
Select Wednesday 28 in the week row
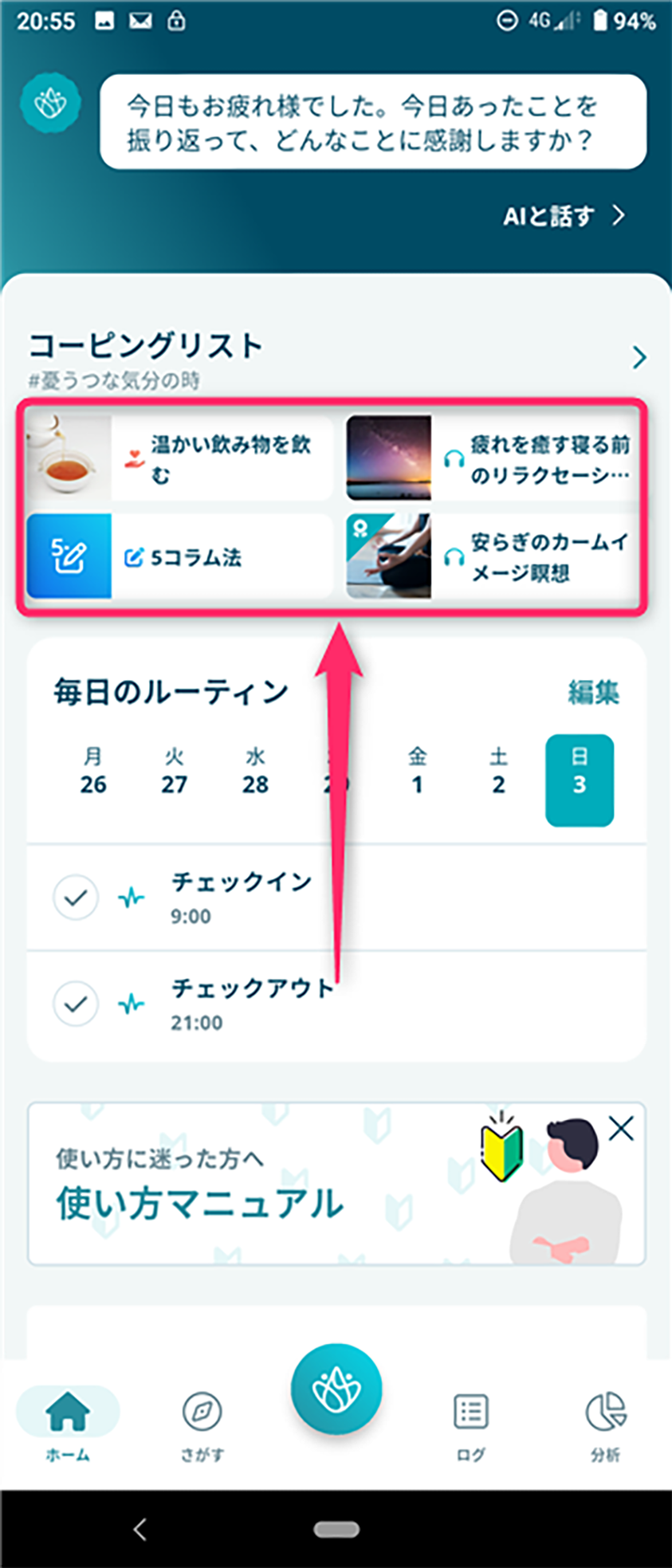[255, 772]
